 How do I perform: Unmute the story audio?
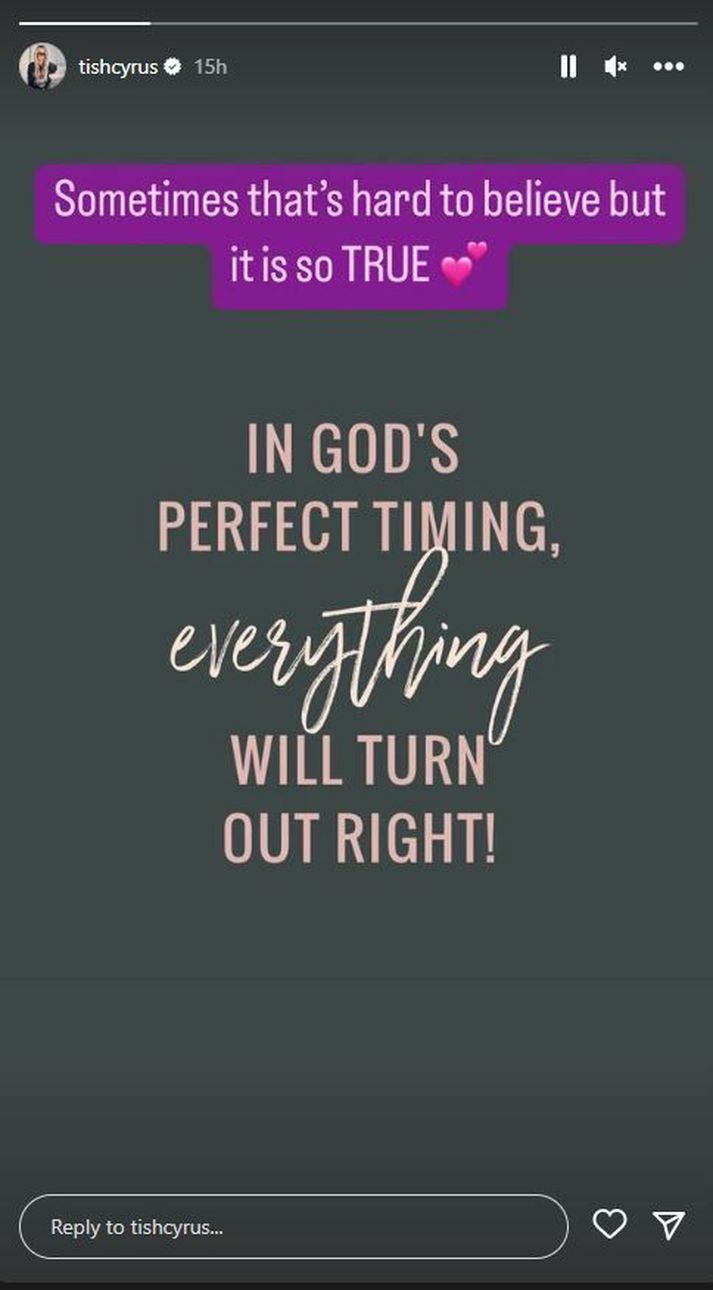click(615, 67)
